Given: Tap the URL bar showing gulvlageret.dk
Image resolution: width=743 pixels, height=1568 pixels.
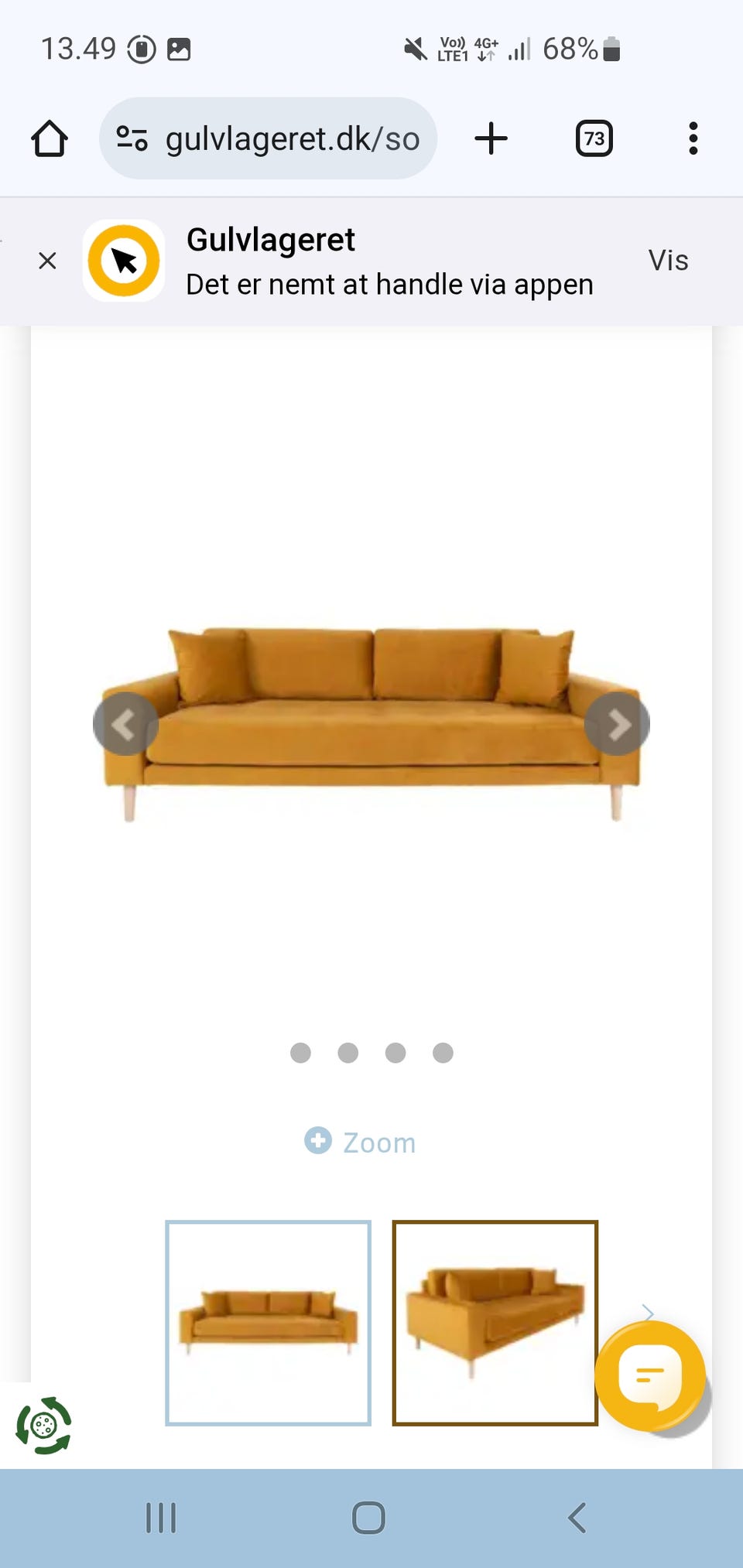Looking at the screenshot, I should (x=293, y=138).
